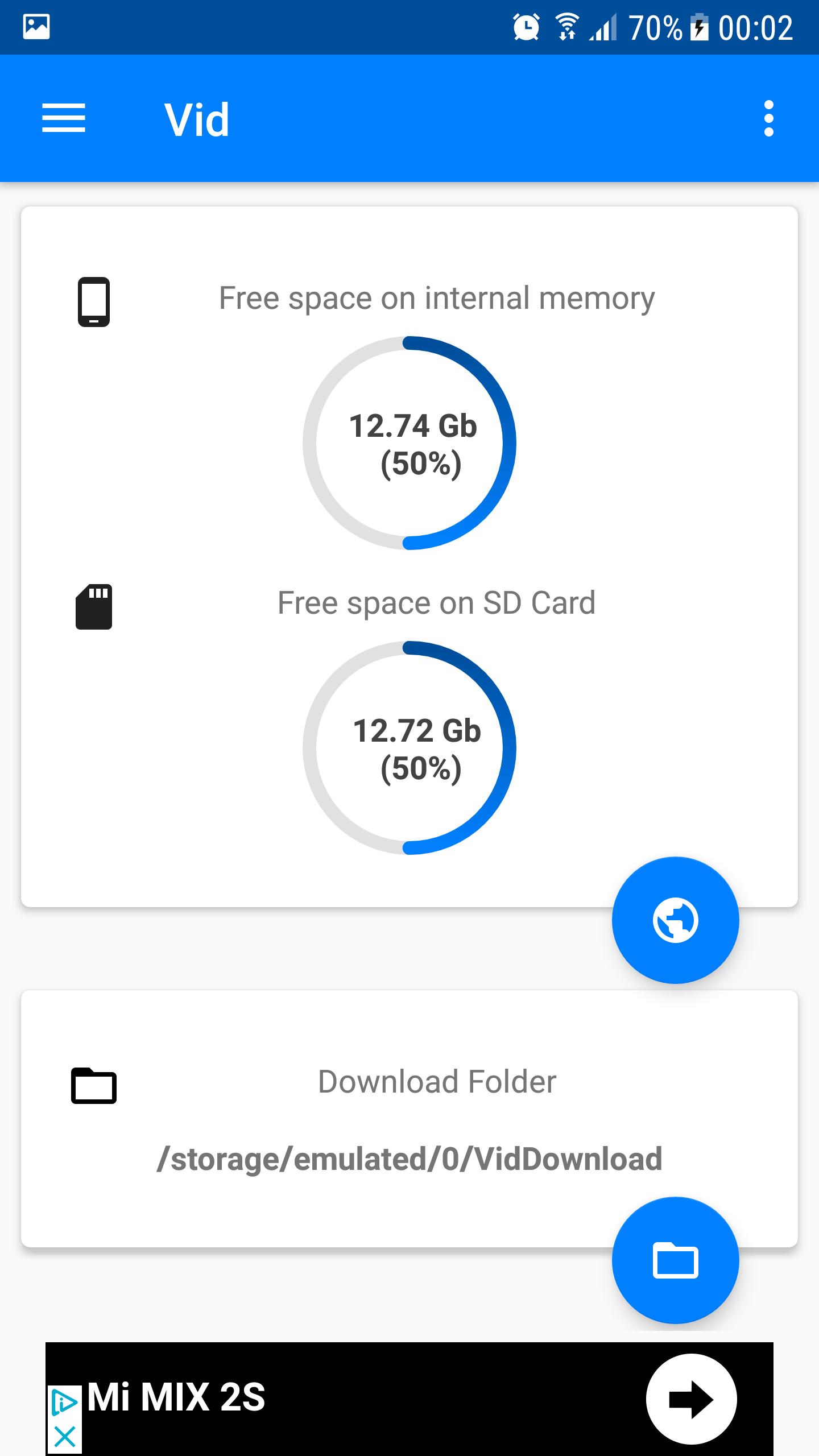Open the three-dot overflow menu
The width and height of the screenshot is (819, 1456).
768,118
